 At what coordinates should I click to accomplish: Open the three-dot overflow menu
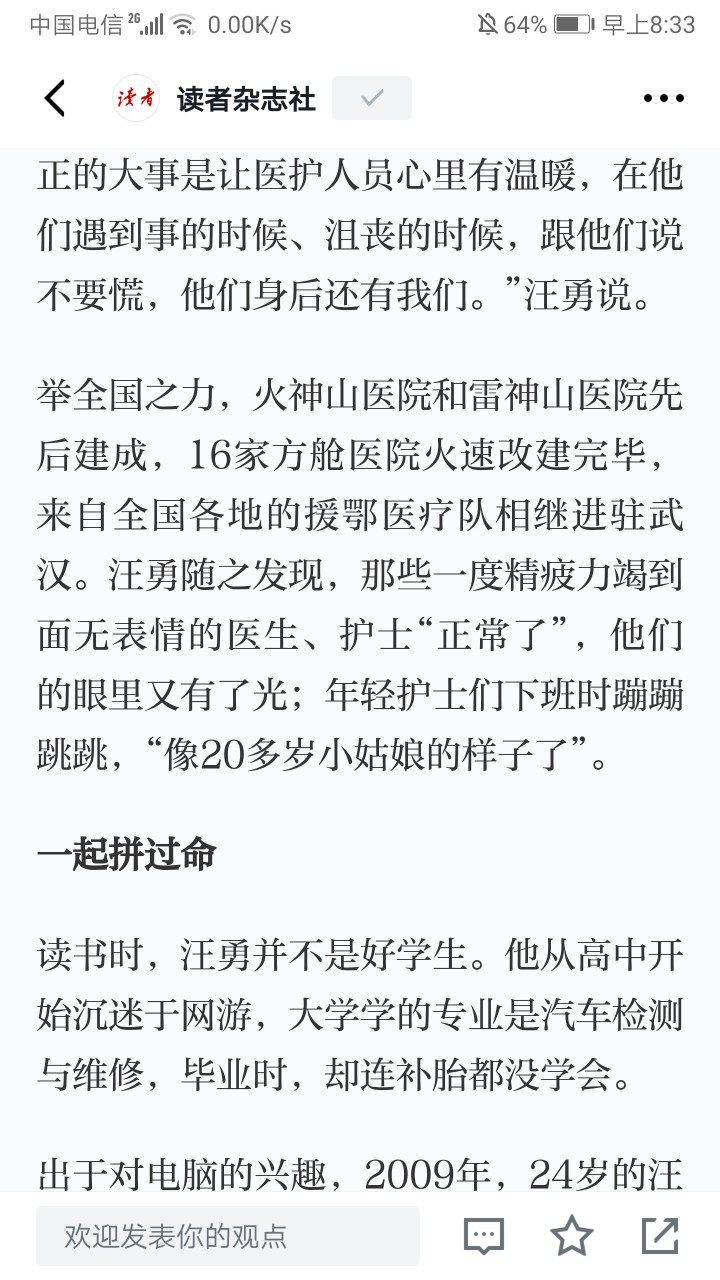(662, 98)
